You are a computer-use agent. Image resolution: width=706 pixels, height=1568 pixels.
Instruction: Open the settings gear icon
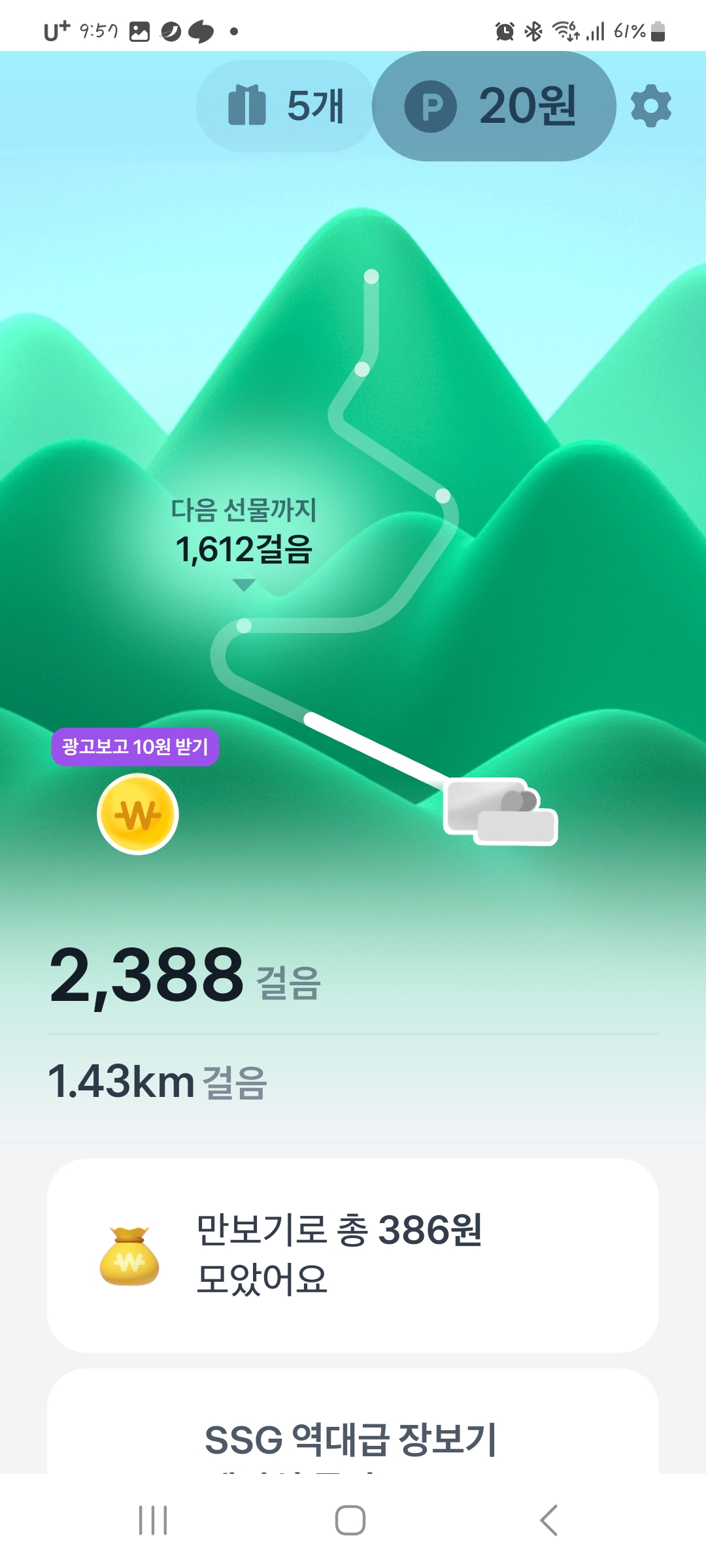pyautogui.click(x=650, y=106)
